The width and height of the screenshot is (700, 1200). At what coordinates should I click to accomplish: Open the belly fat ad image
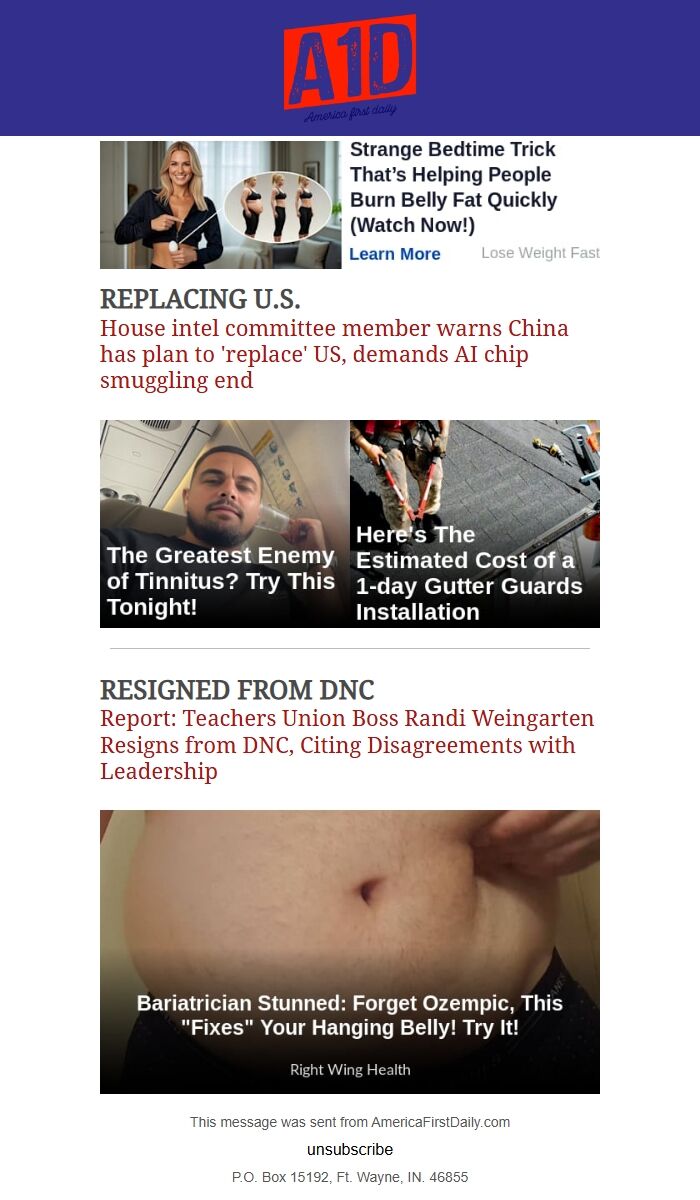[220, 205]
